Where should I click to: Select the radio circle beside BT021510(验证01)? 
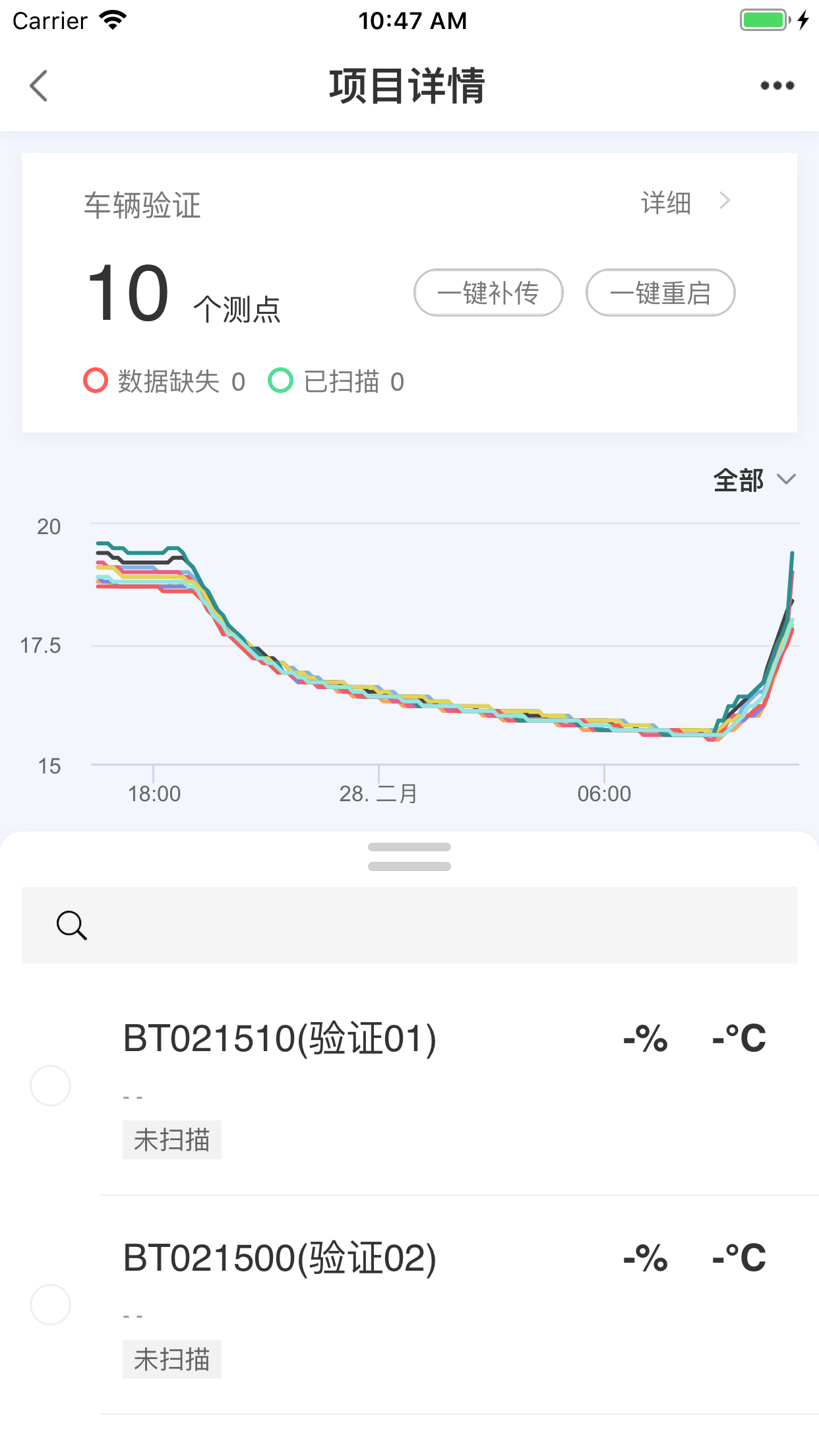pos(50,1086)
